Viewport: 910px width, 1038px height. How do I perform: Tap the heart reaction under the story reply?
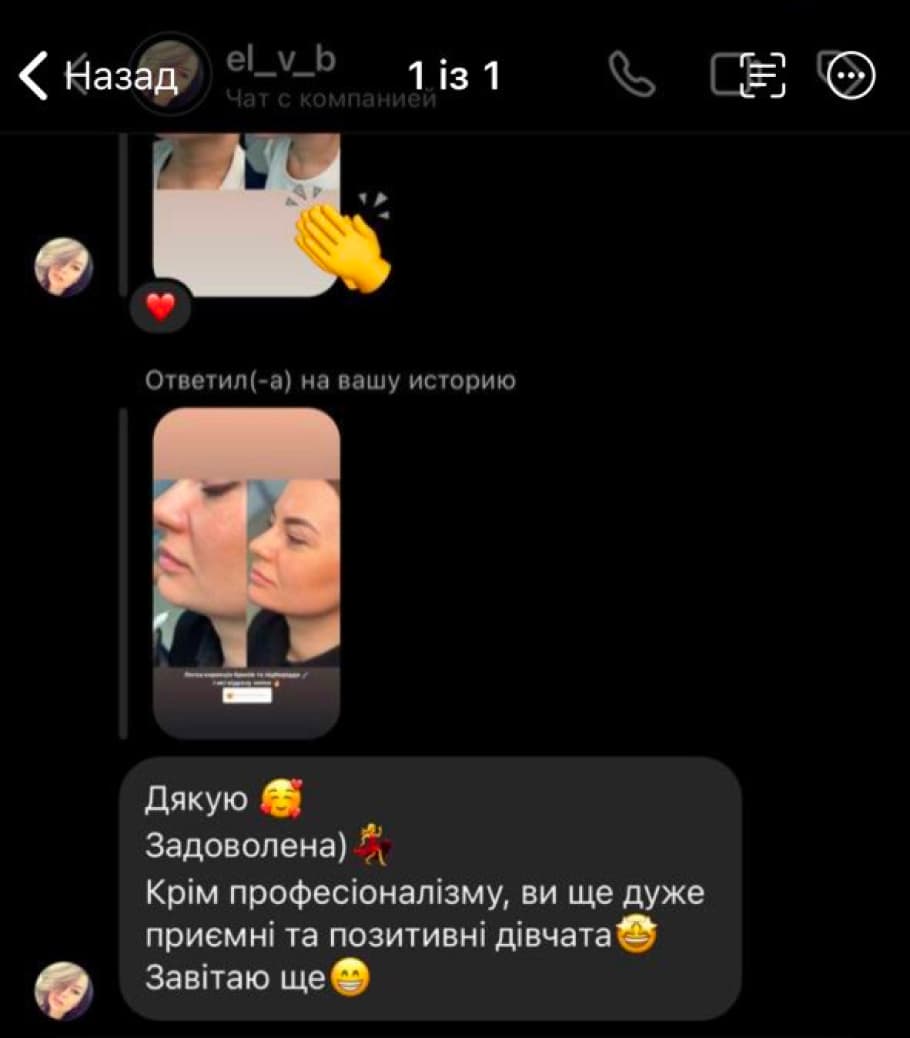[158, 308]
